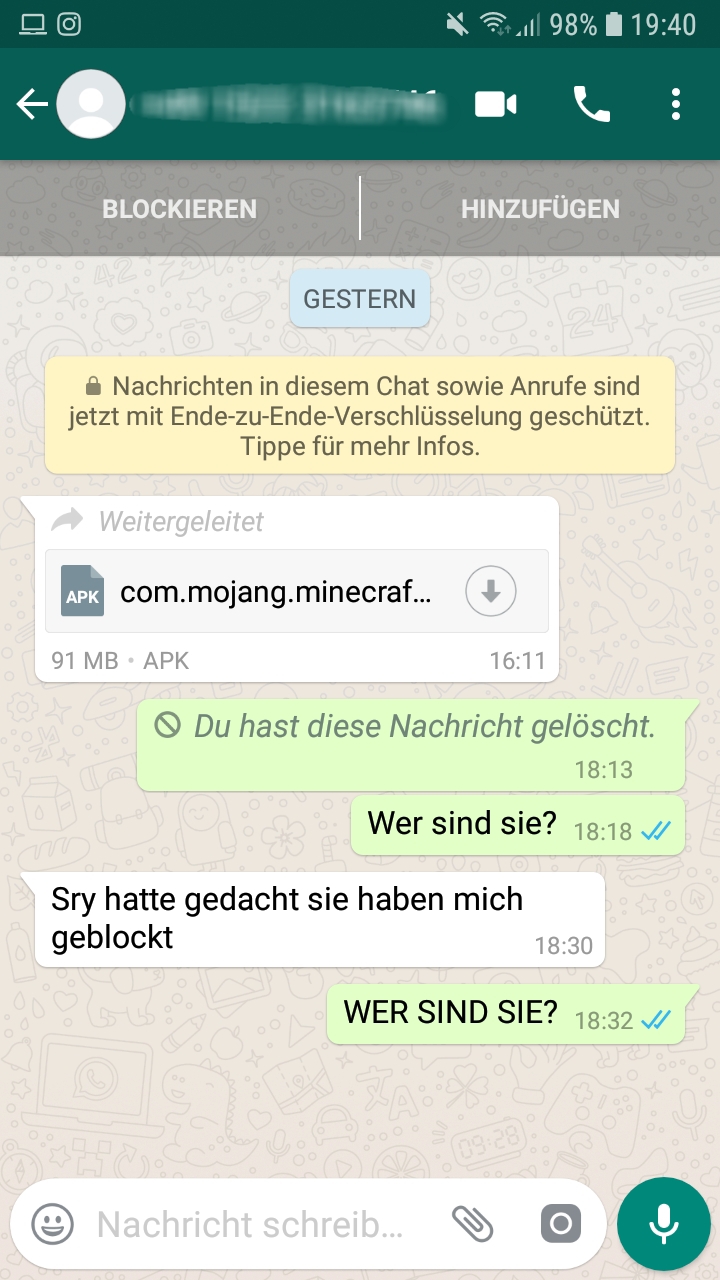Tap HINZUFÜGEN to add the contact
The image size is (720, 1280).
(x=540, y=208)
